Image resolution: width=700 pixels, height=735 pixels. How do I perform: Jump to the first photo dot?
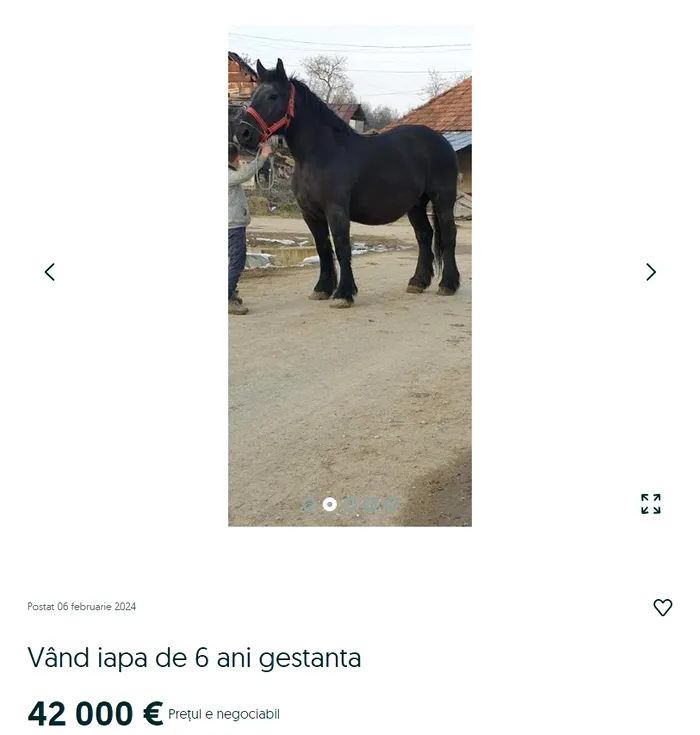point(309,505)
